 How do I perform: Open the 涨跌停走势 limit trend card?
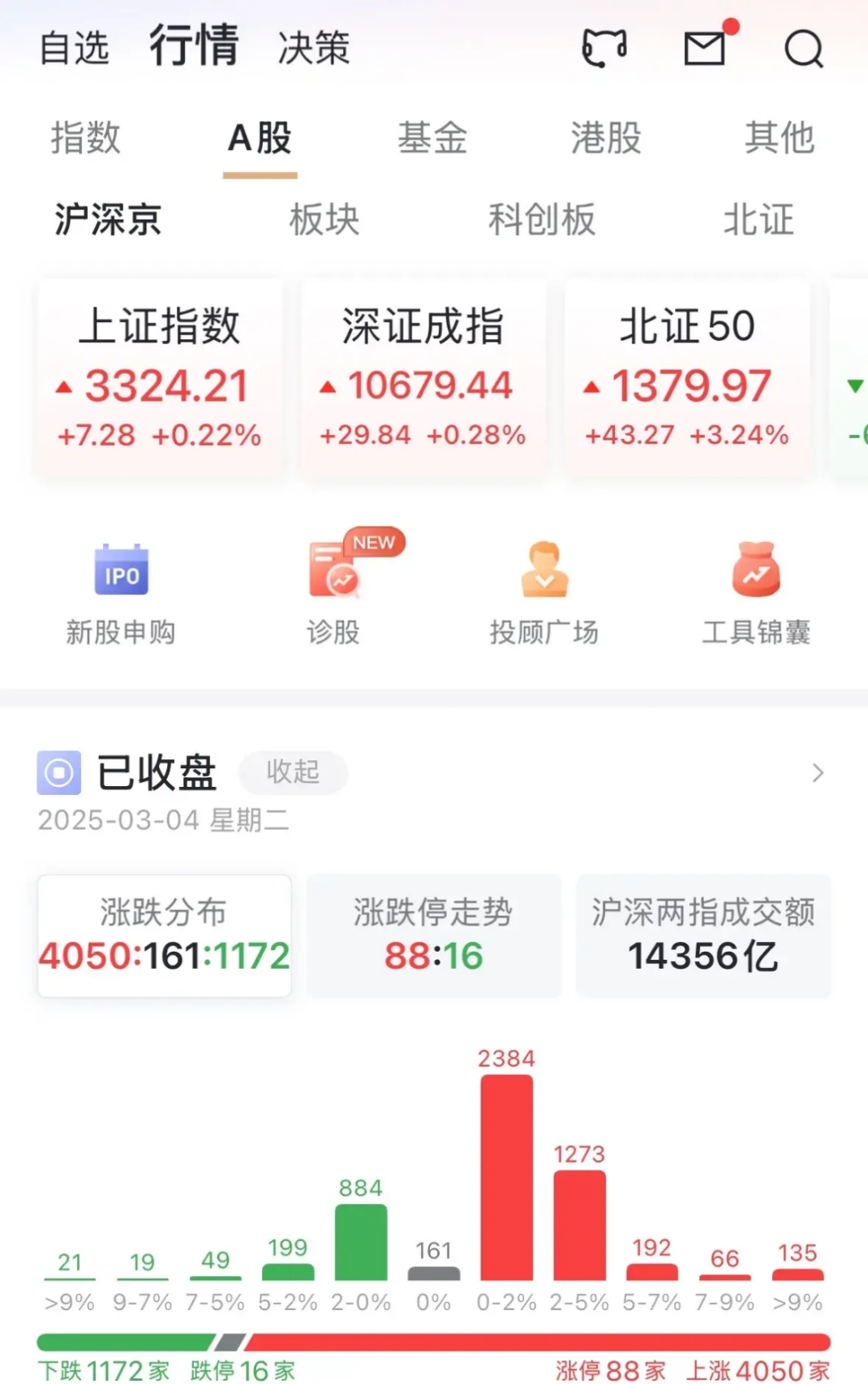434,935
